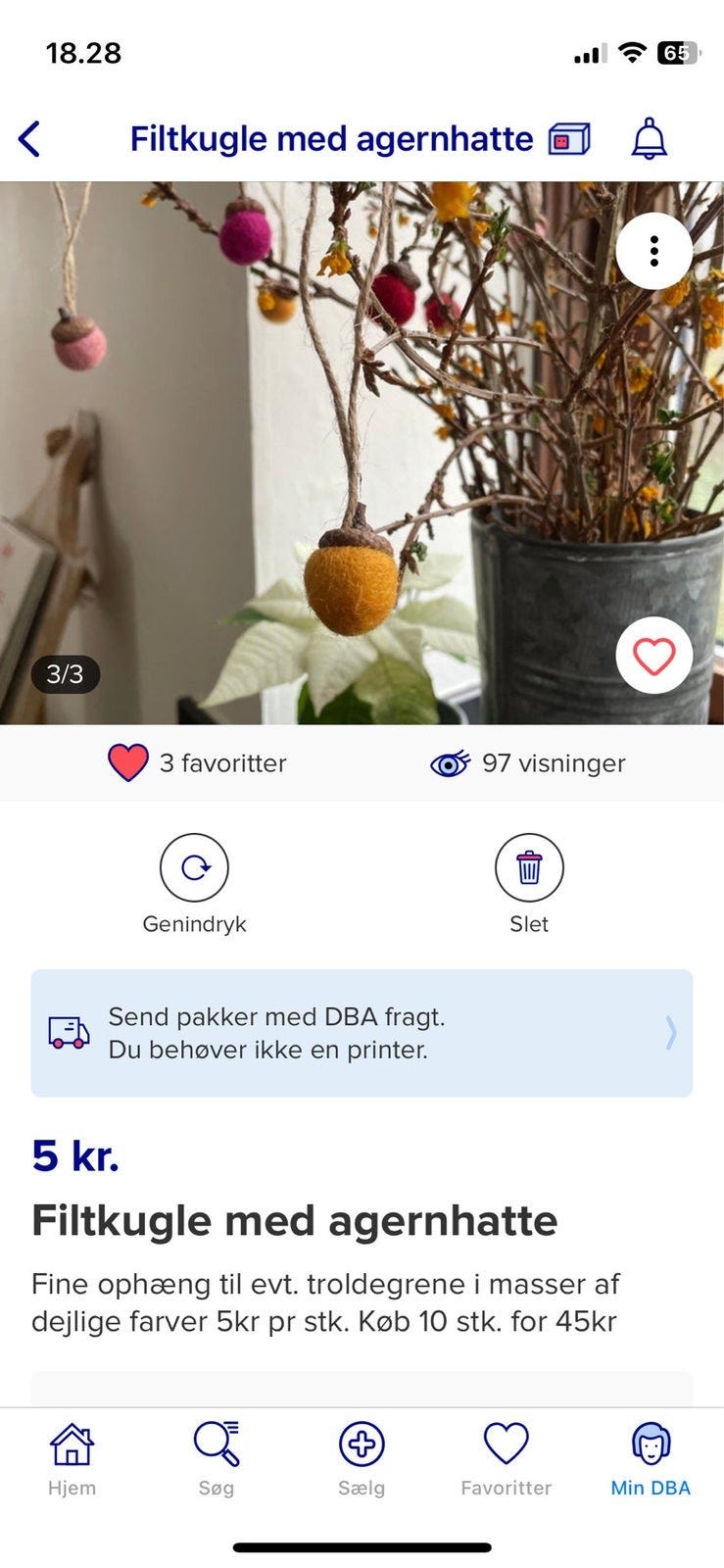Open the Send pakker med DBA fragt banner
The height and width of the screenshot is (1568, 724).
(x=362, y=1033)
